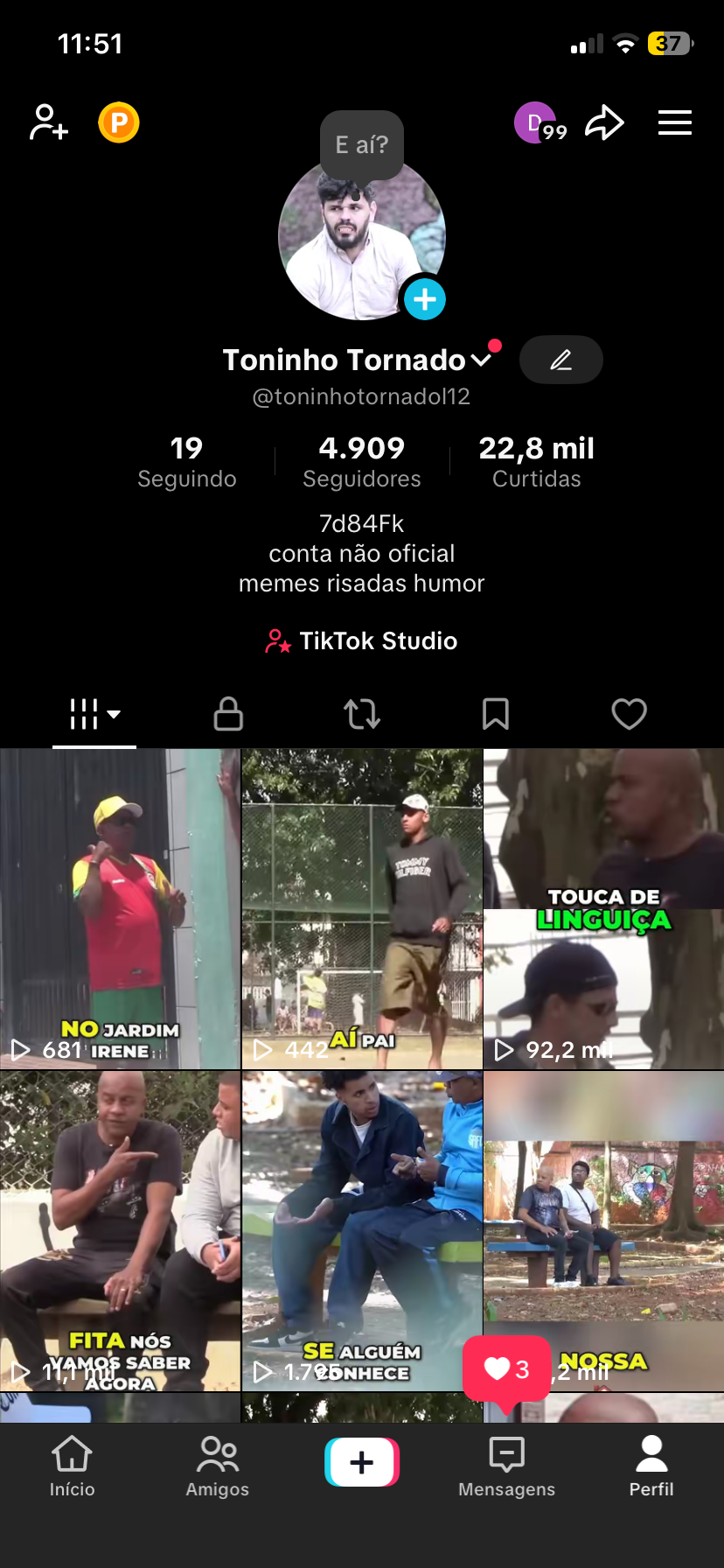The image size is (724, 1568).
Task: Share this profile
Action: coord(604,122)
